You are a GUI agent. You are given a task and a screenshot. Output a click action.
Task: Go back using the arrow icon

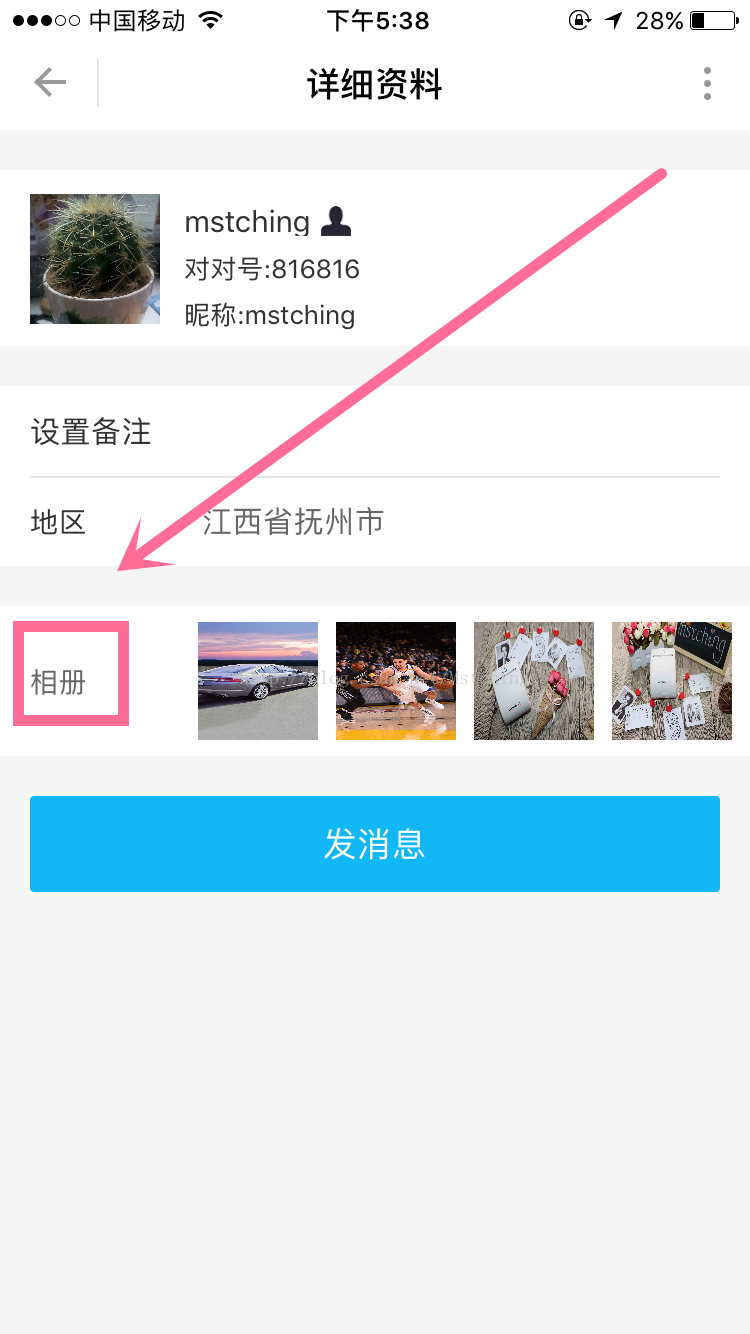coord(50,83)
